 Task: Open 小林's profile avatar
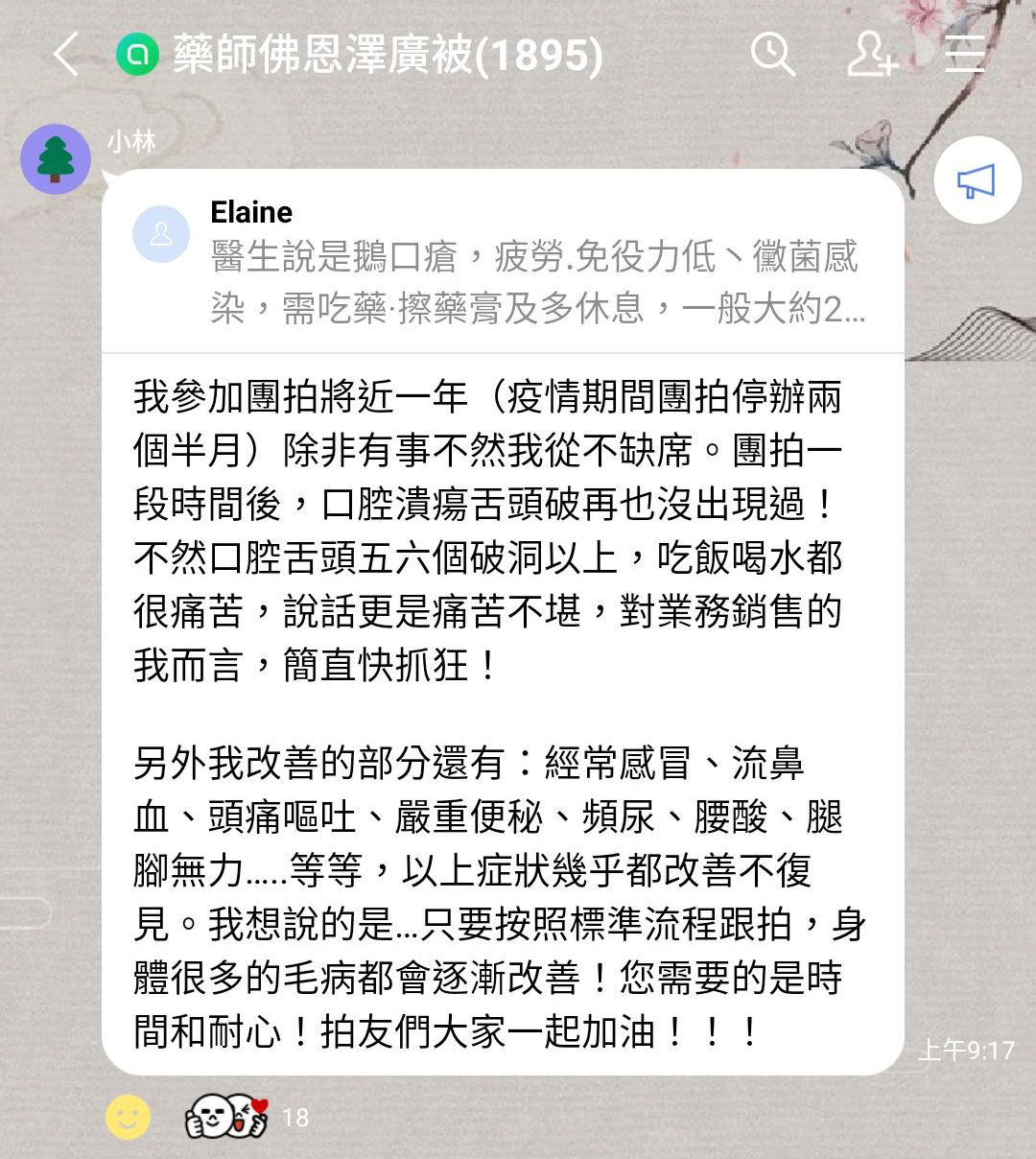point(56,158)
